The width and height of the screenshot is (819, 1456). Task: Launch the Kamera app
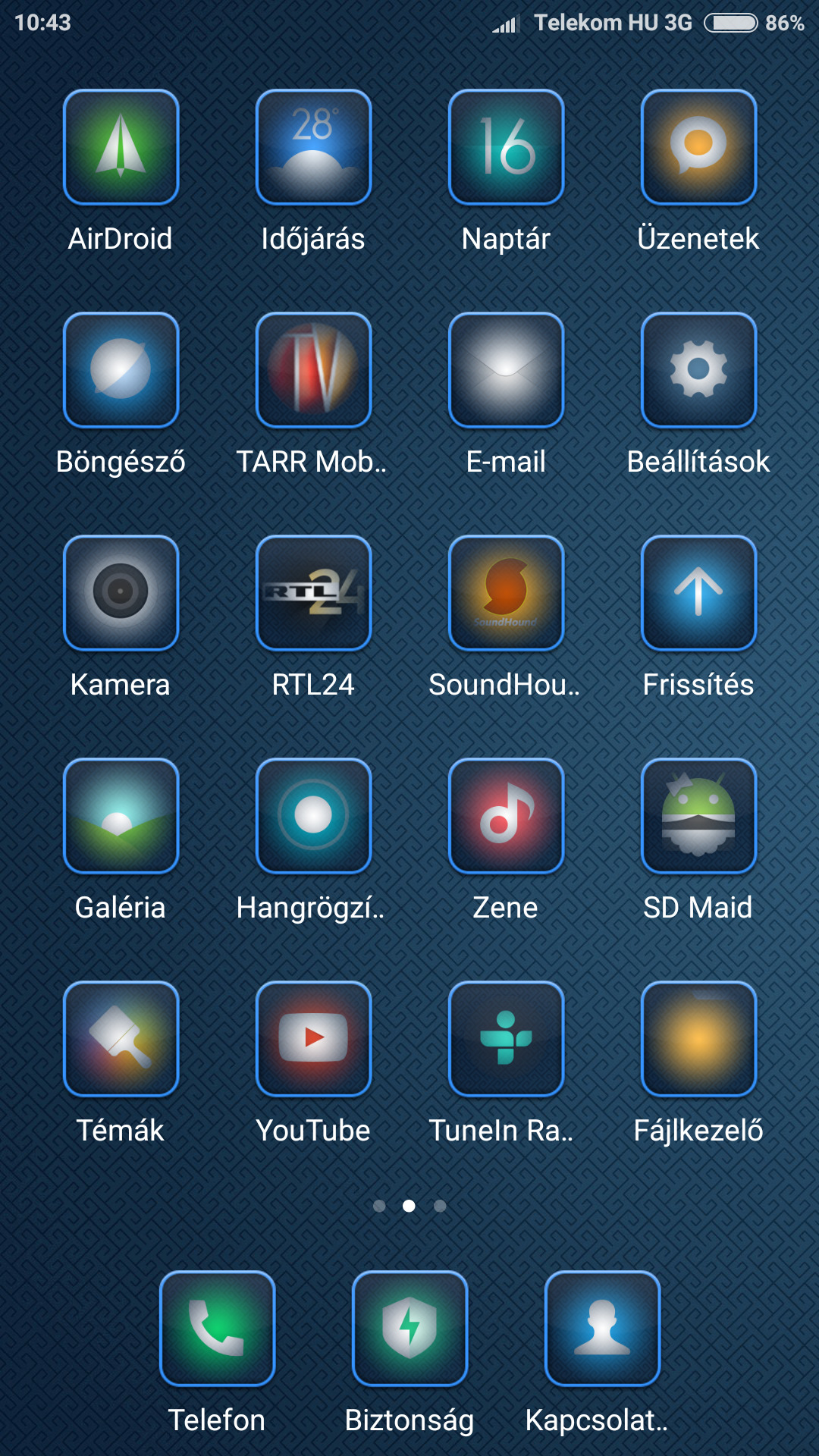[121, 593]
